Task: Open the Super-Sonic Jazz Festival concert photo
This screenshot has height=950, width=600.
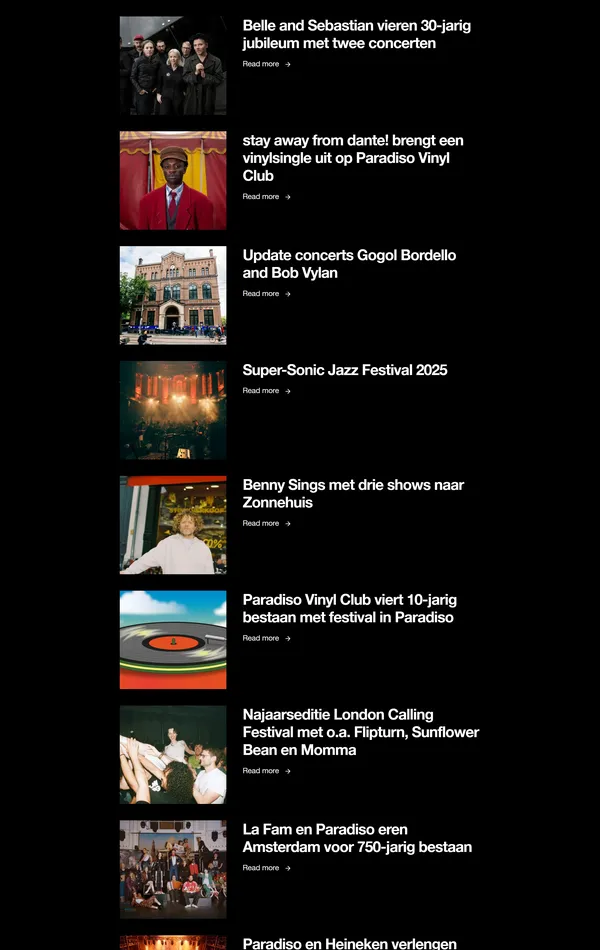Action: (x=173, y=410)
